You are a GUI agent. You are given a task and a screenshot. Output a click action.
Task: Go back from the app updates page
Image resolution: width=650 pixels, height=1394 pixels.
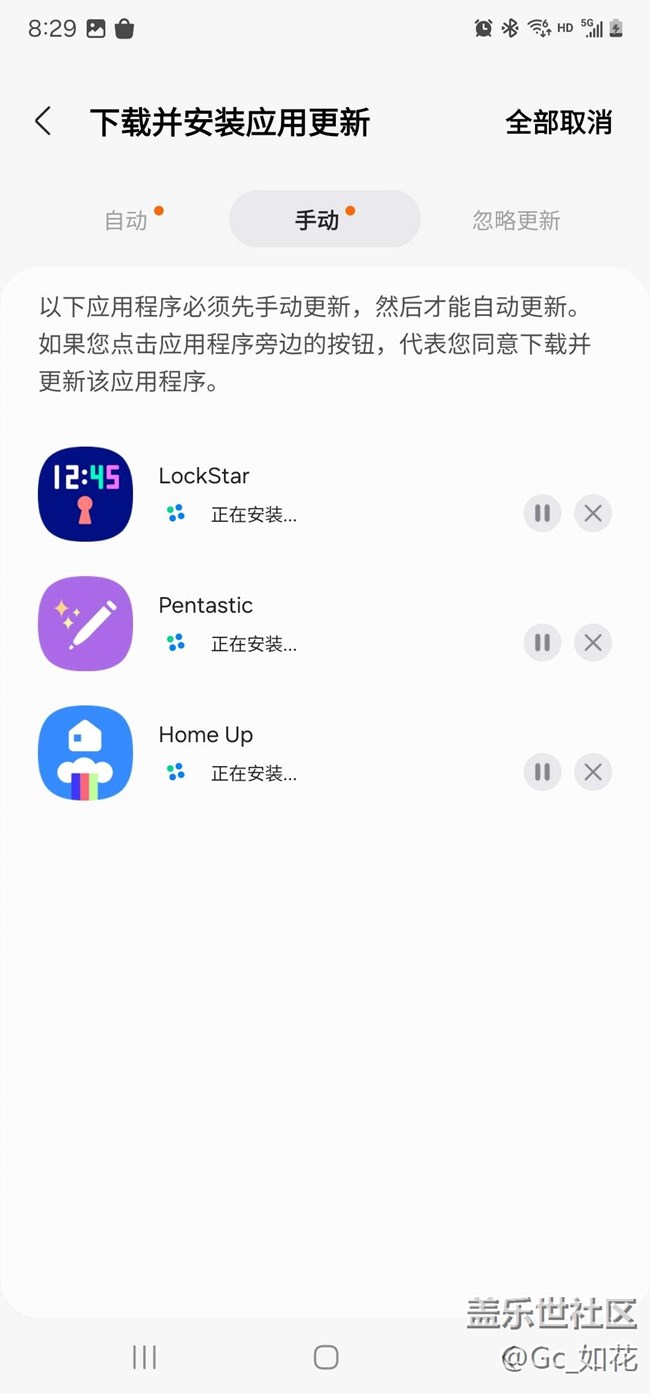[43, 122]
